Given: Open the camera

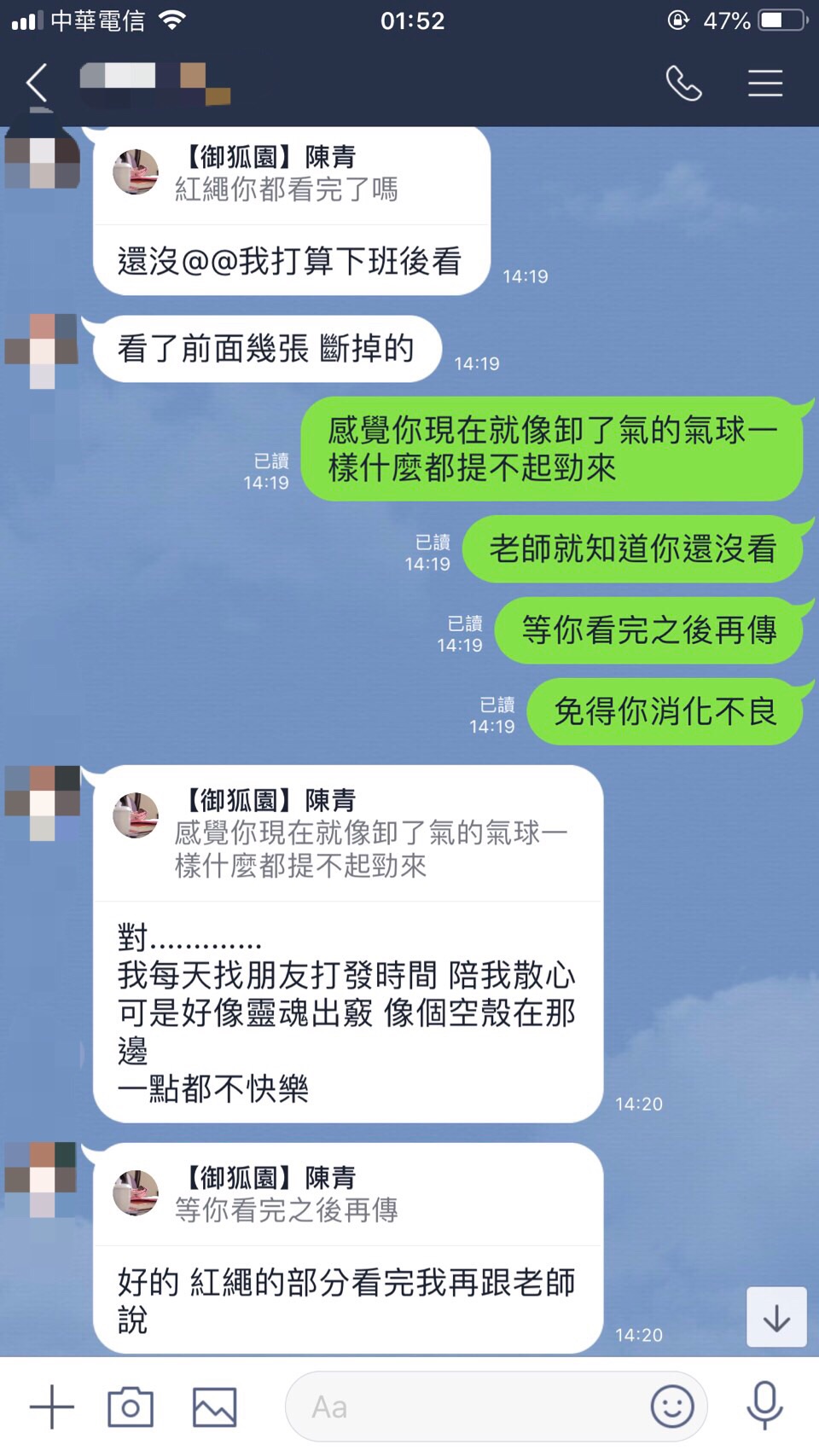Looking at the screenshot, I should click(131, 1407).
